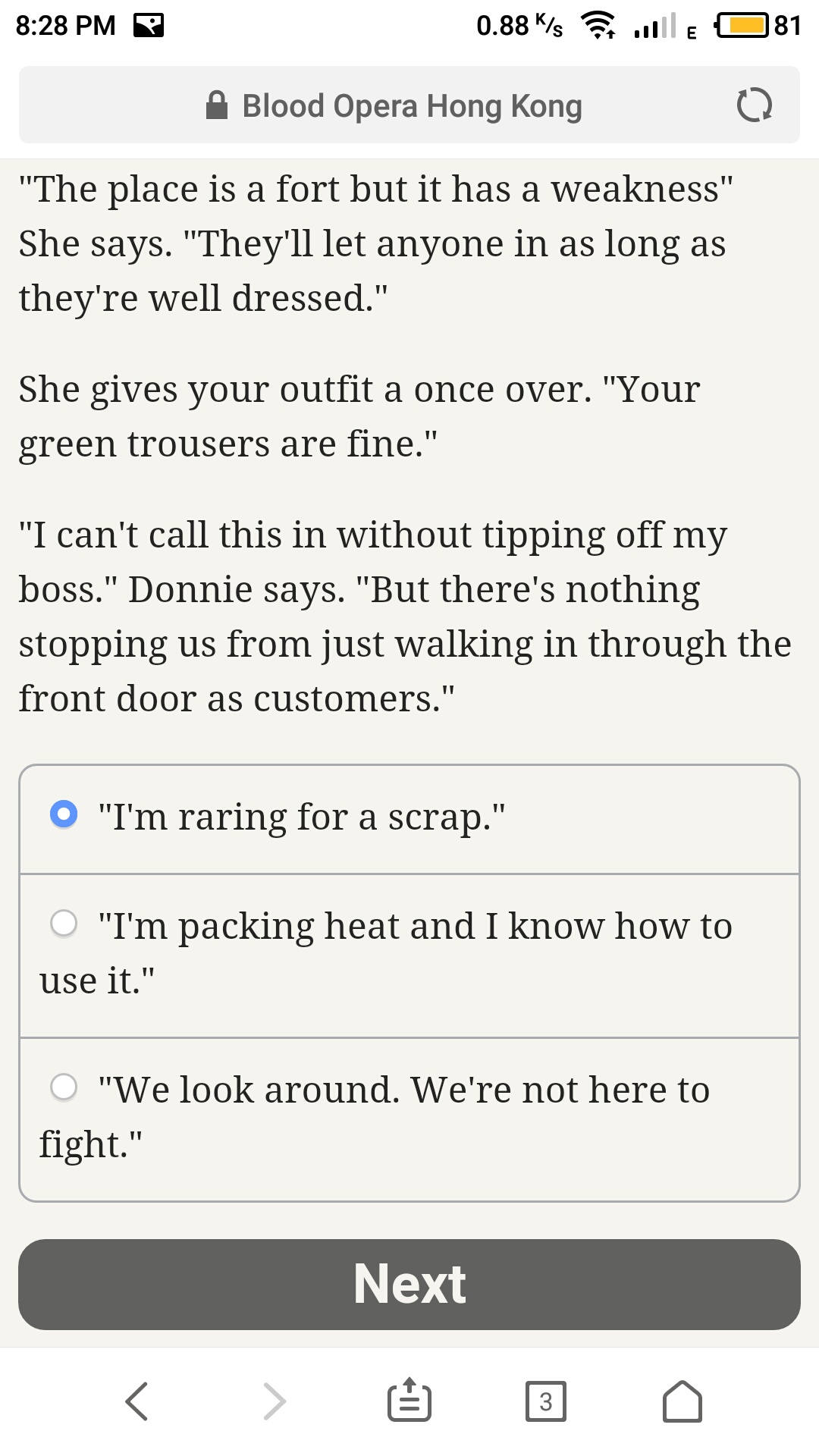Share this page from the browser toolbar
This screenshot has width=819, height=1456.
[x=409, y=1401]
